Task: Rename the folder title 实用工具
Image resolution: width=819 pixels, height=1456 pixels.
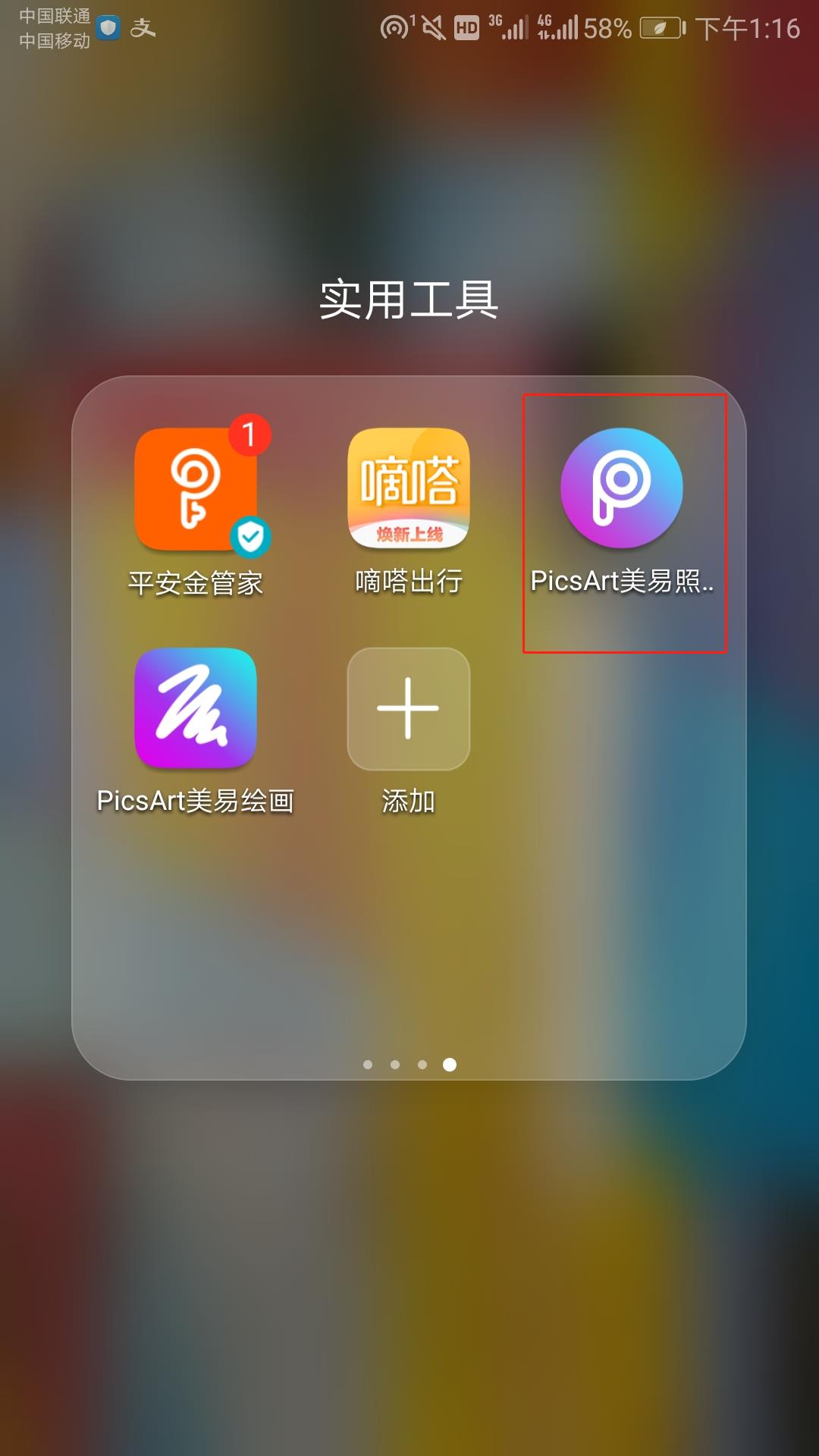Action: pyautogui.click(x=409, y=300)
